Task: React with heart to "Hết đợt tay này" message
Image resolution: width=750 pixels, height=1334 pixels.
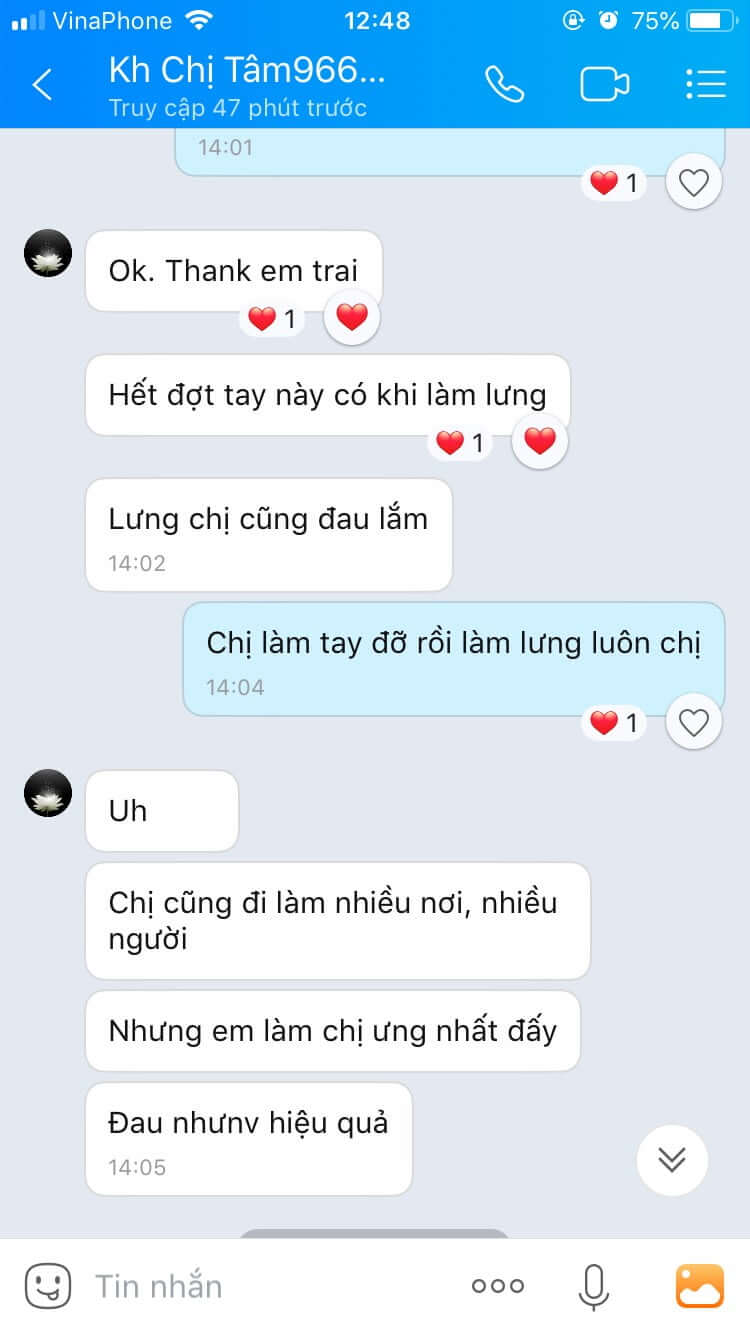Action: (539, 441)
